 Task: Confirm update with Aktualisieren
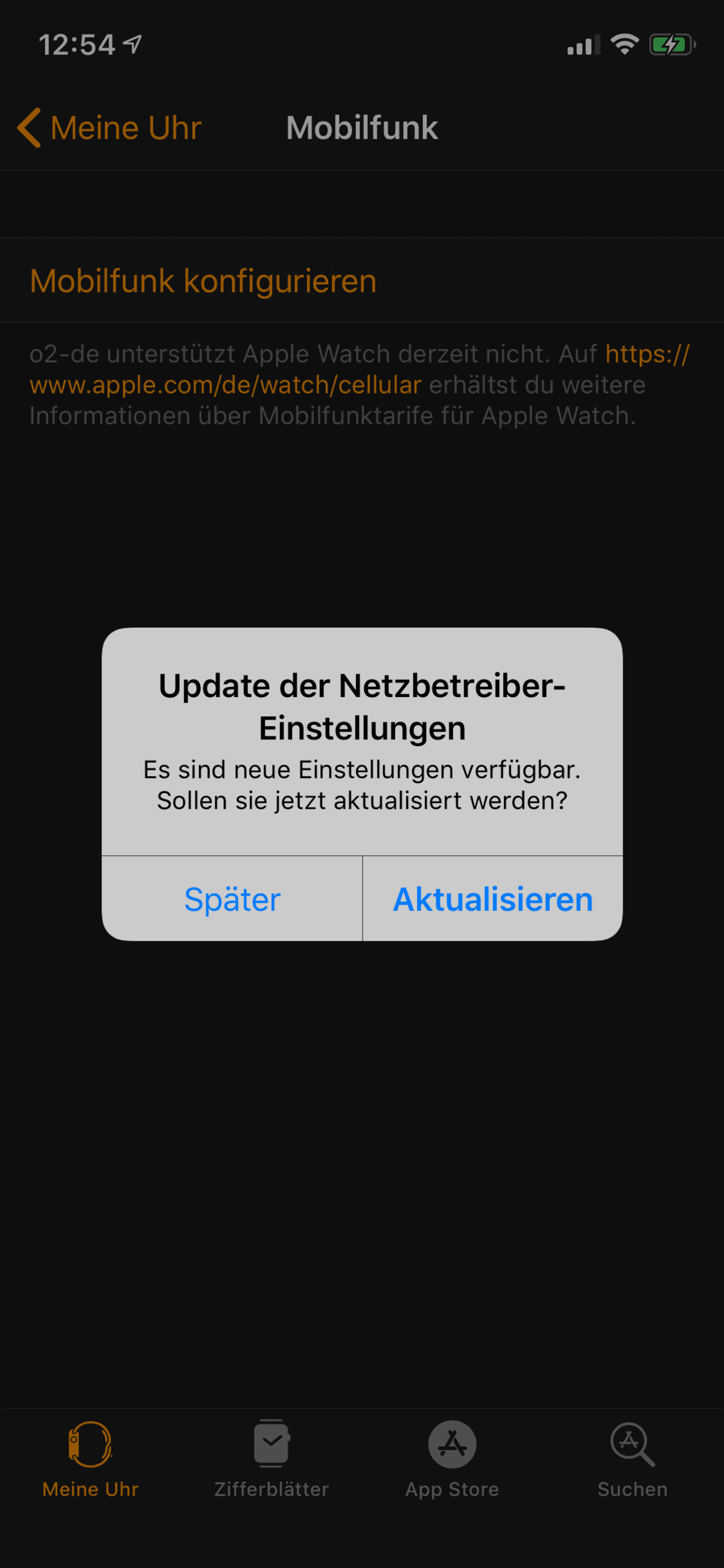493,899
